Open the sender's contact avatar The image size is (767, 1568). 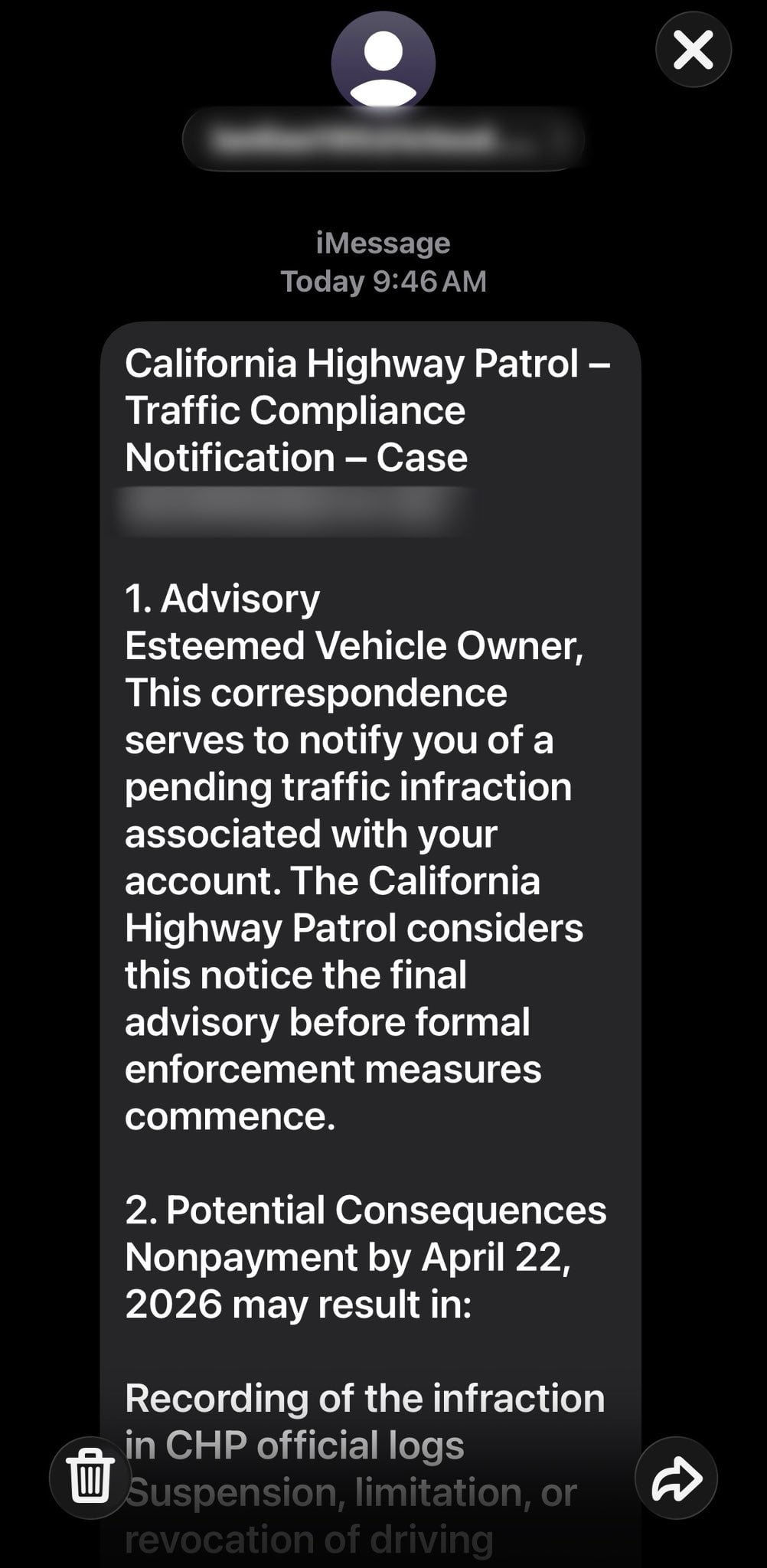click(x=383, y=63)
